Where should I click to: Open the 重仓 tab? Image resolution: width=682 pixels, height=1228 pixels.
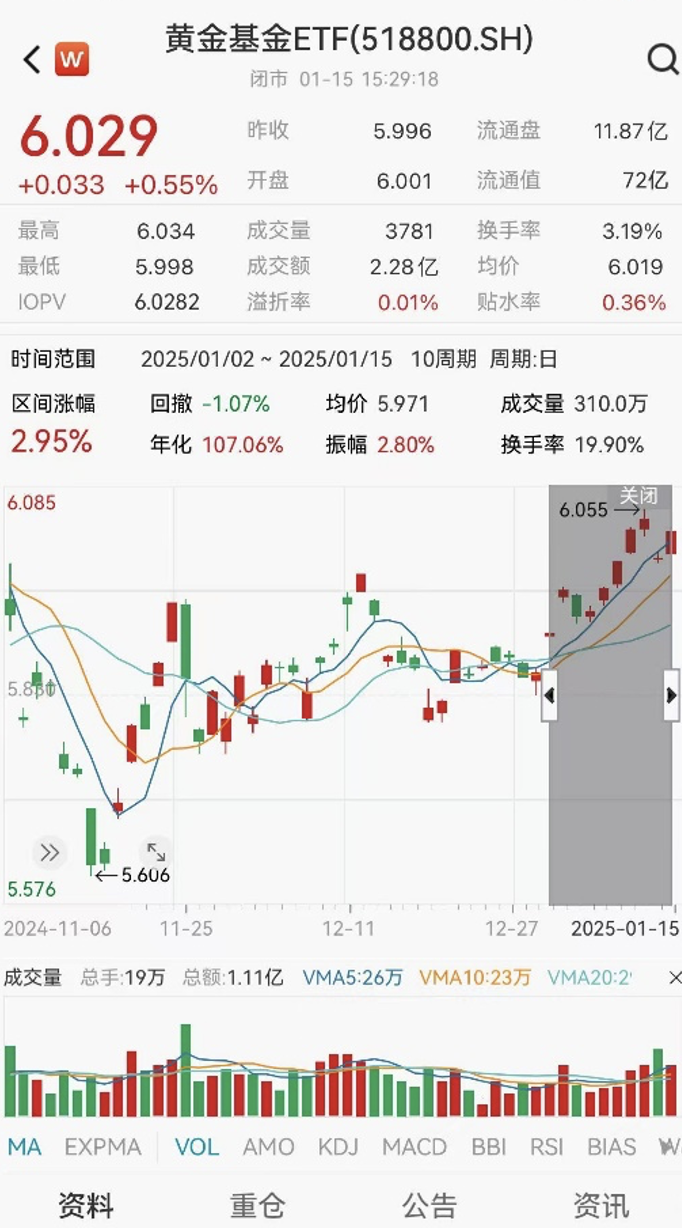257,1204
